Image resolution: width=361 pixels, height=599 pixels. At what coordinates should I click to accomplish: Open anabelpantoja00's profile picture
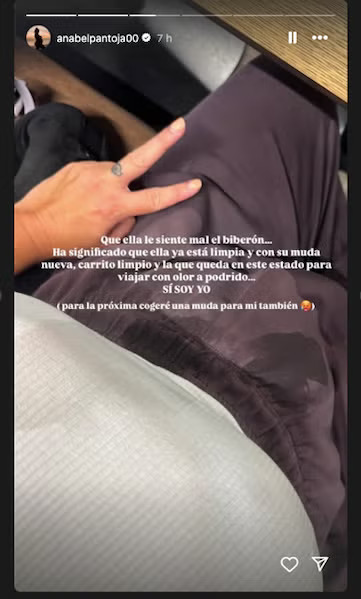click(x=38, y=37)
